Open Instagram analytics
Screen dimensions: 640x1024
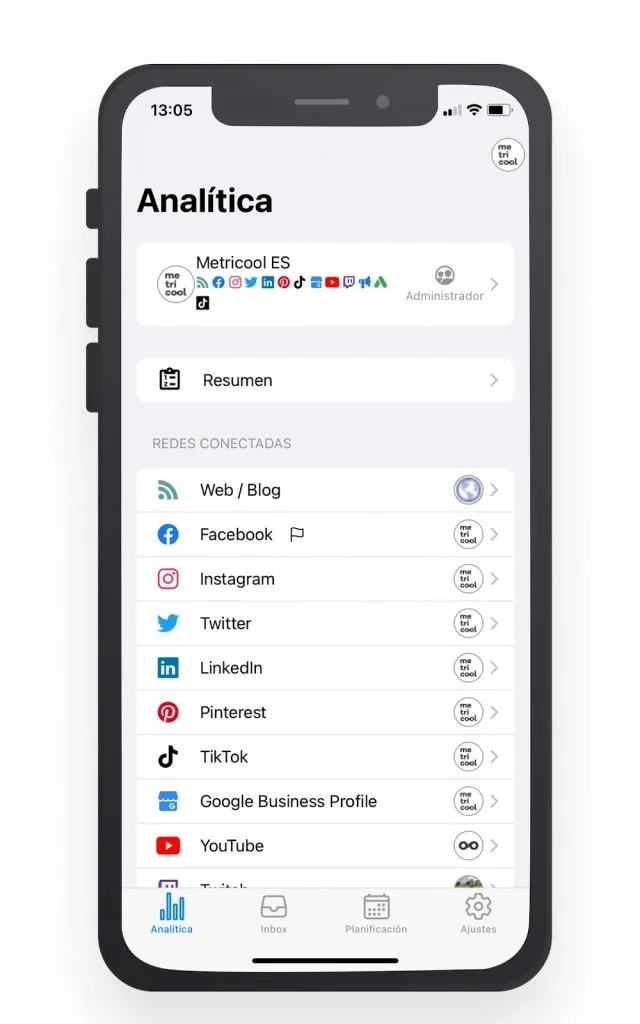[325, 579]
